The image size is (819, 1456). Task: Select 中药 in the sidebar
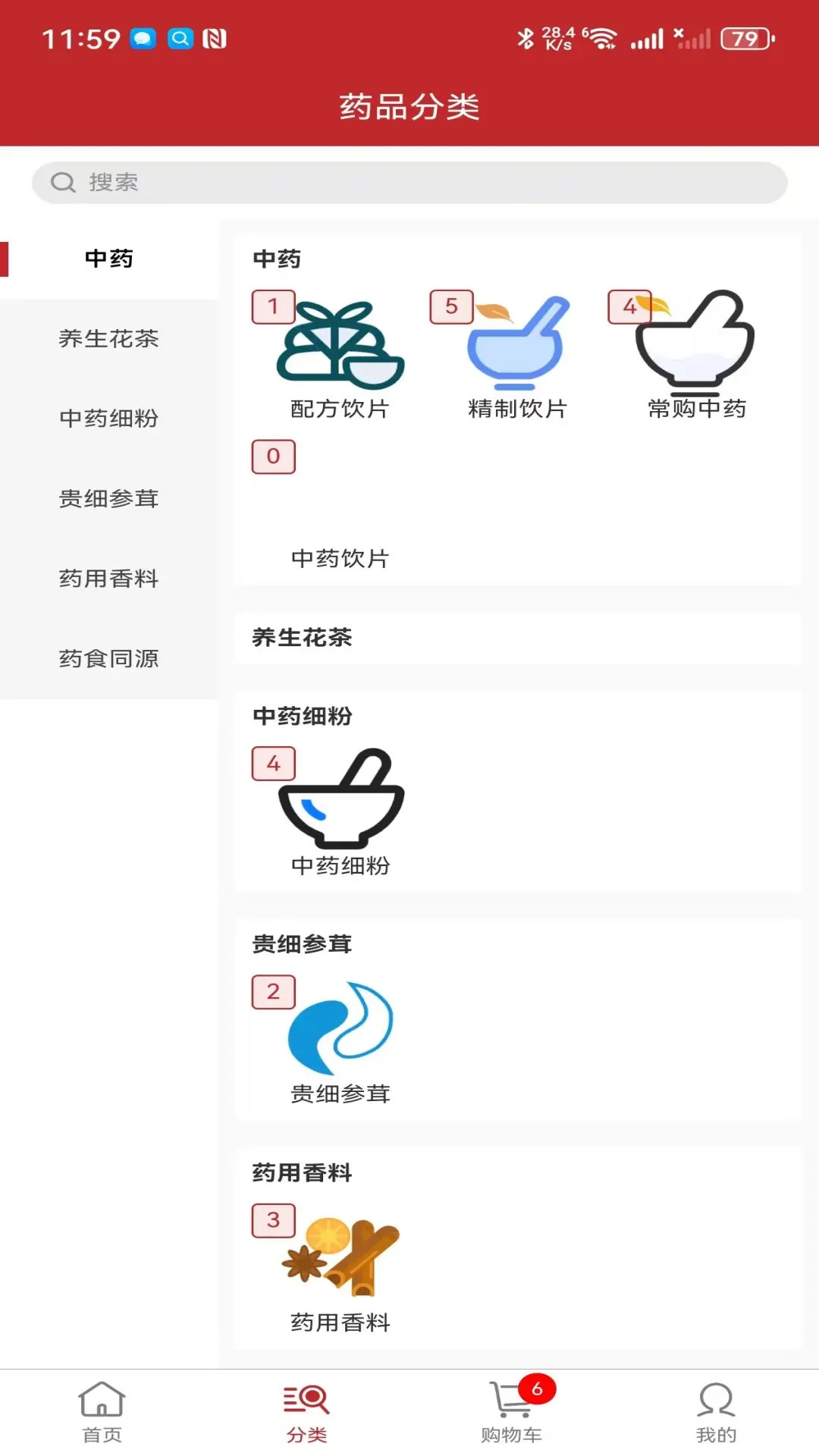pyautogui.click(x=108, y=259)
